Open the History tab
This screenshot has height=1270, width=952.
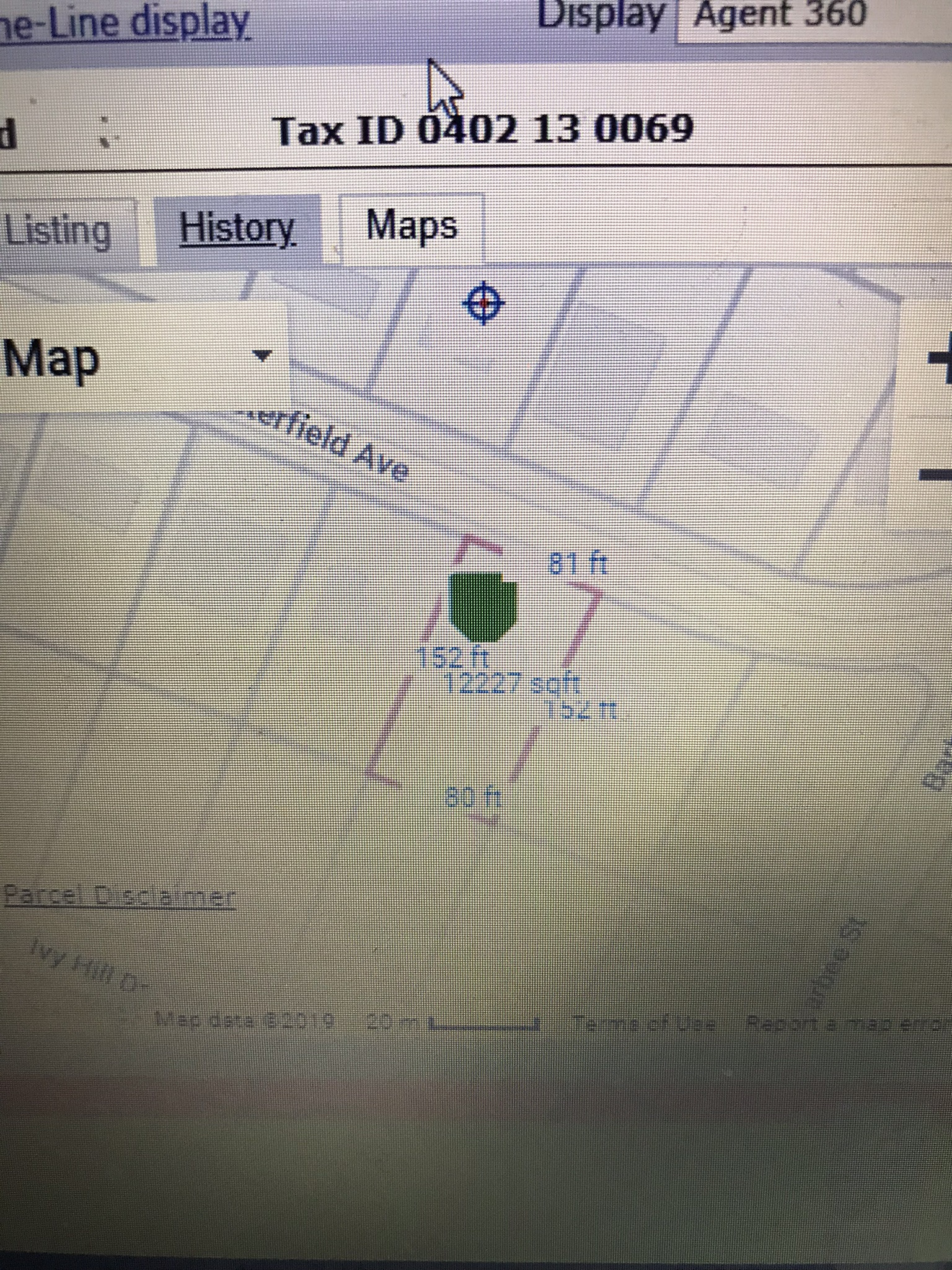[x=237, y=229]
